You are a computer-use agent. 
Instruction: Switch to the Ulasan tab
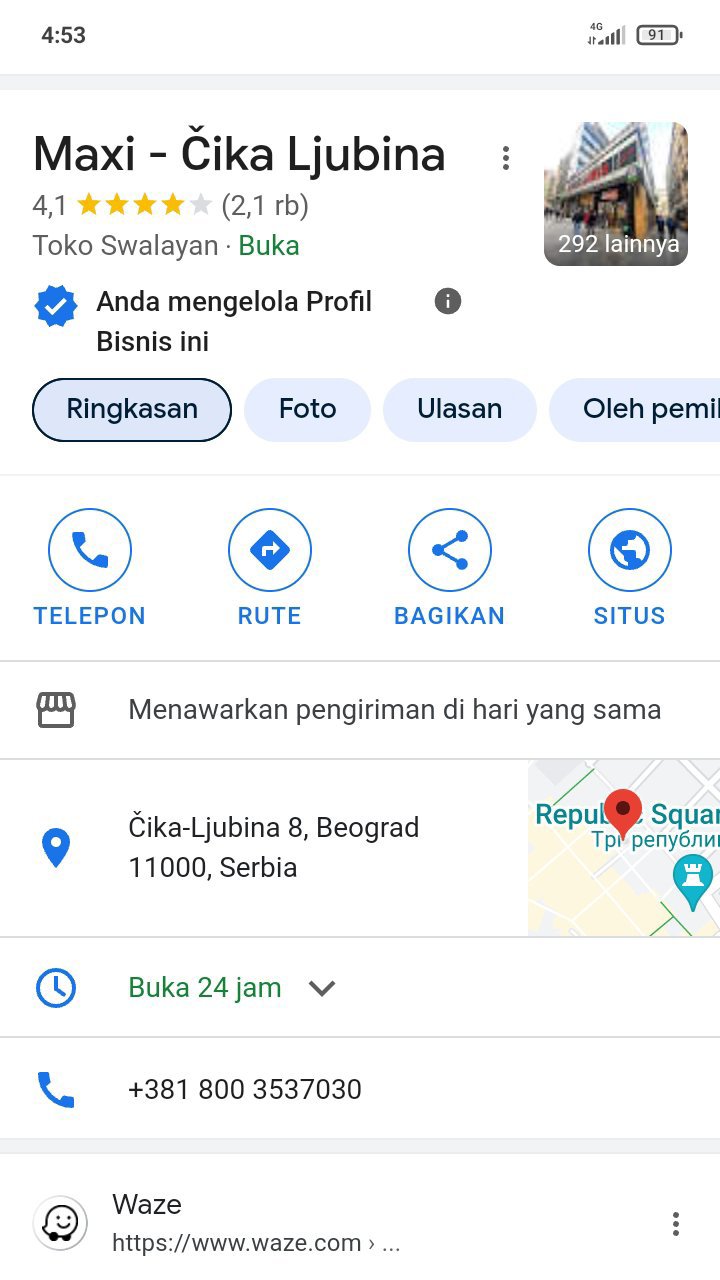460,409
